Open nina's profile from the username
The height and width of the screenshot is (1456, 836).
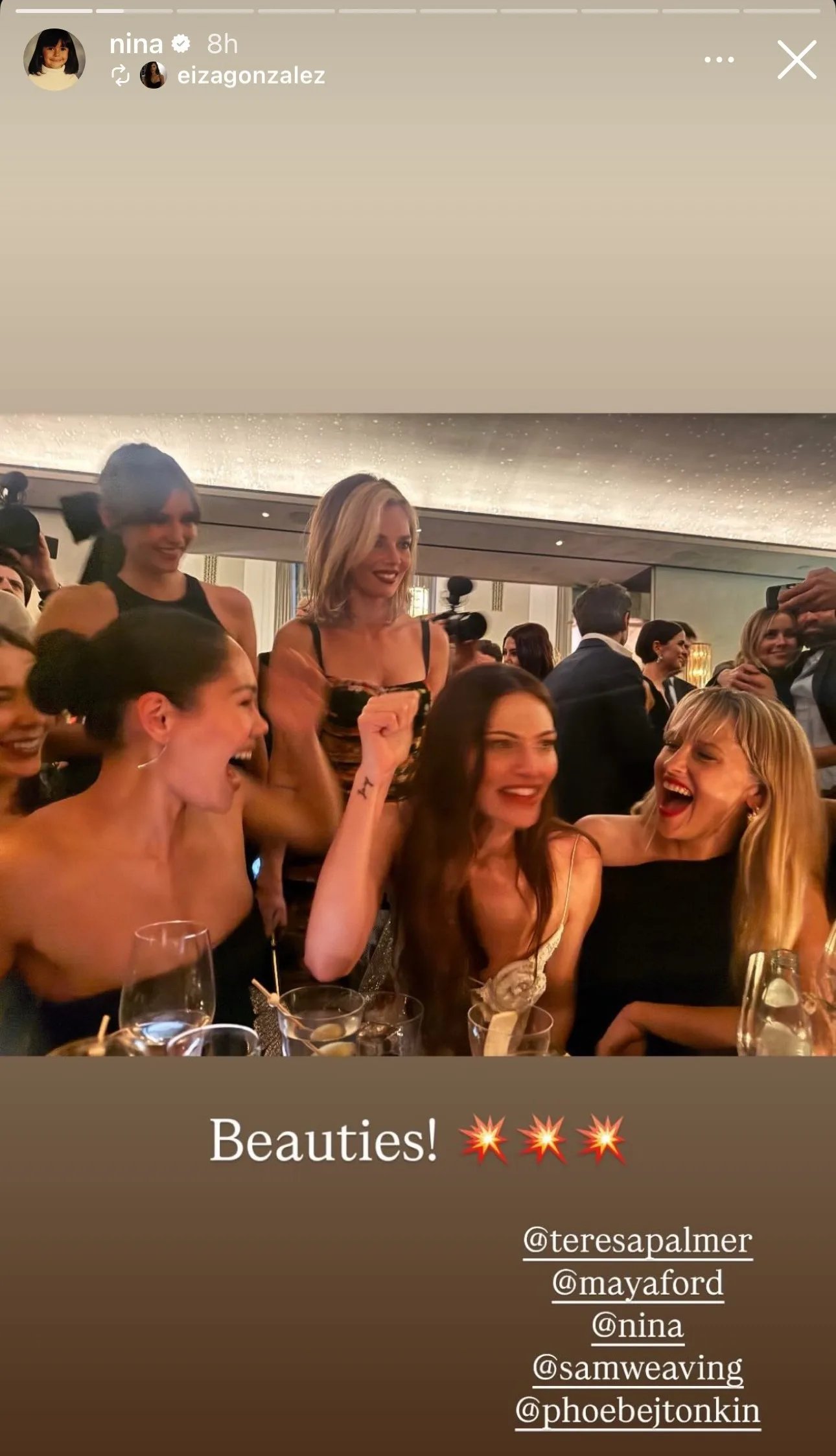click(x=136, y=44)
